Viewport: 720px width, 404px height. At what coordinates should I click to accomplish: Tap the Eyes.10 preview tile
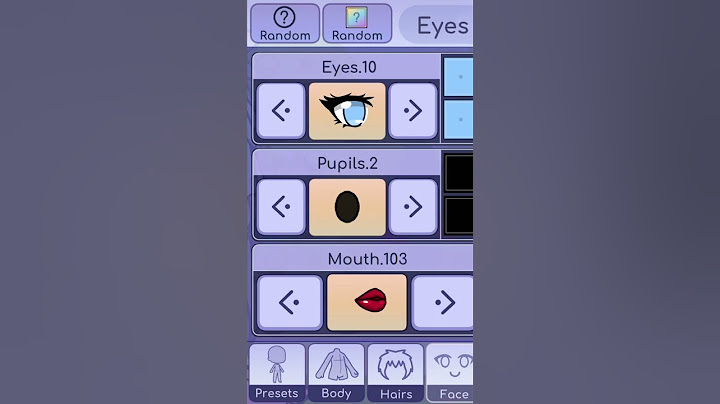point(347,111)
